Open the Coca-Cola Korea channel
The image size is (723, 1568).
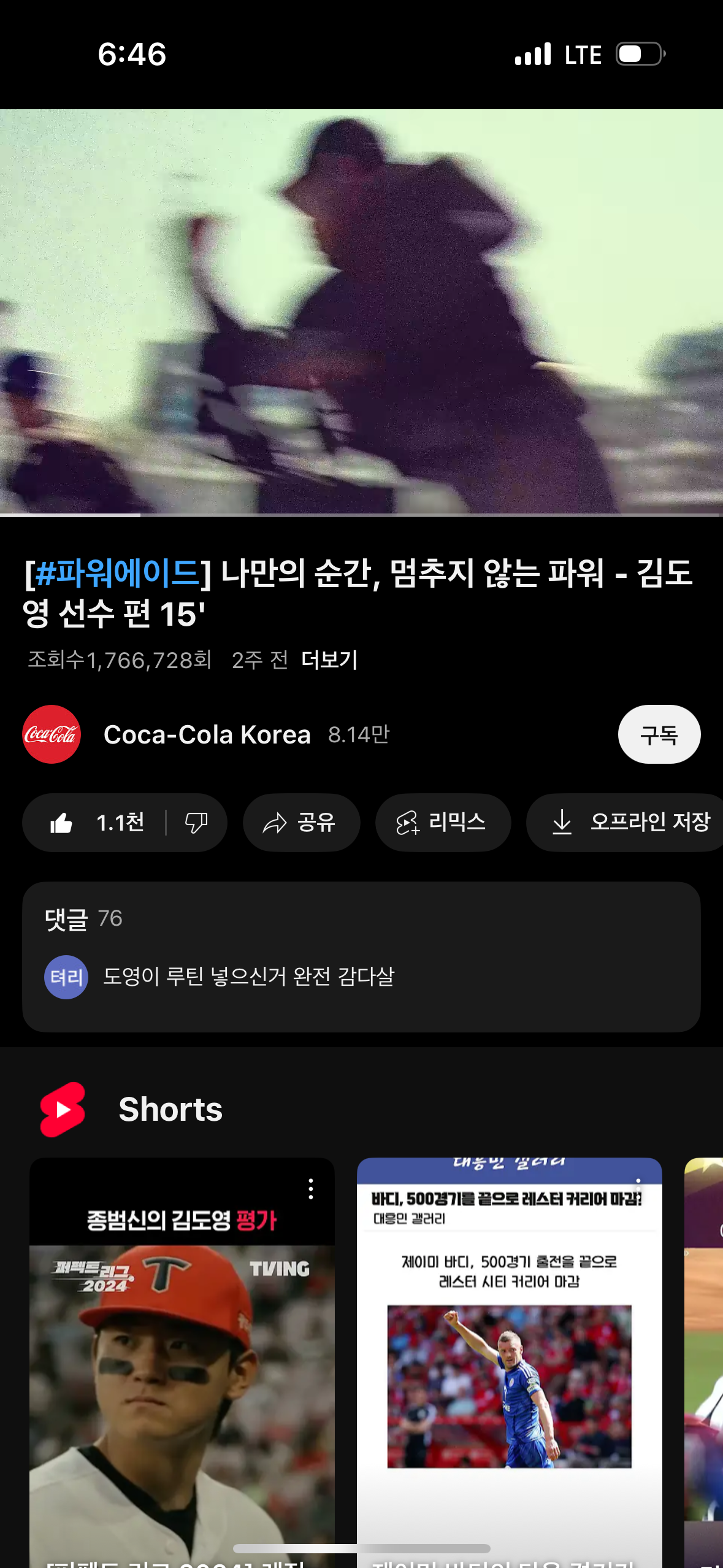click(206, 734)
